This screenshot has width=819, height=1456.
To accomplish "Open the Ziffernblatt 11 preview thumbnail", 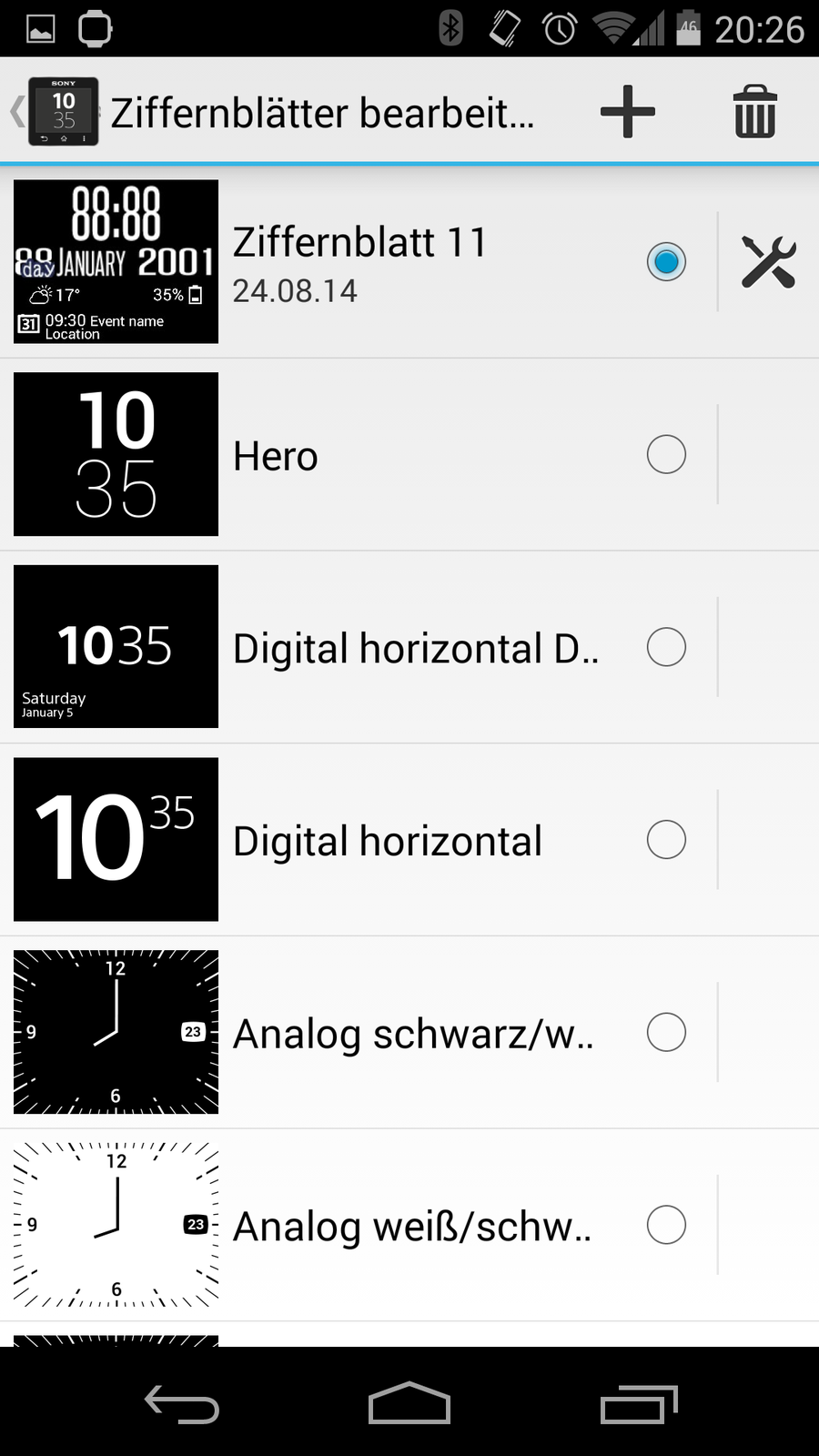I will (x=116, y=261).
